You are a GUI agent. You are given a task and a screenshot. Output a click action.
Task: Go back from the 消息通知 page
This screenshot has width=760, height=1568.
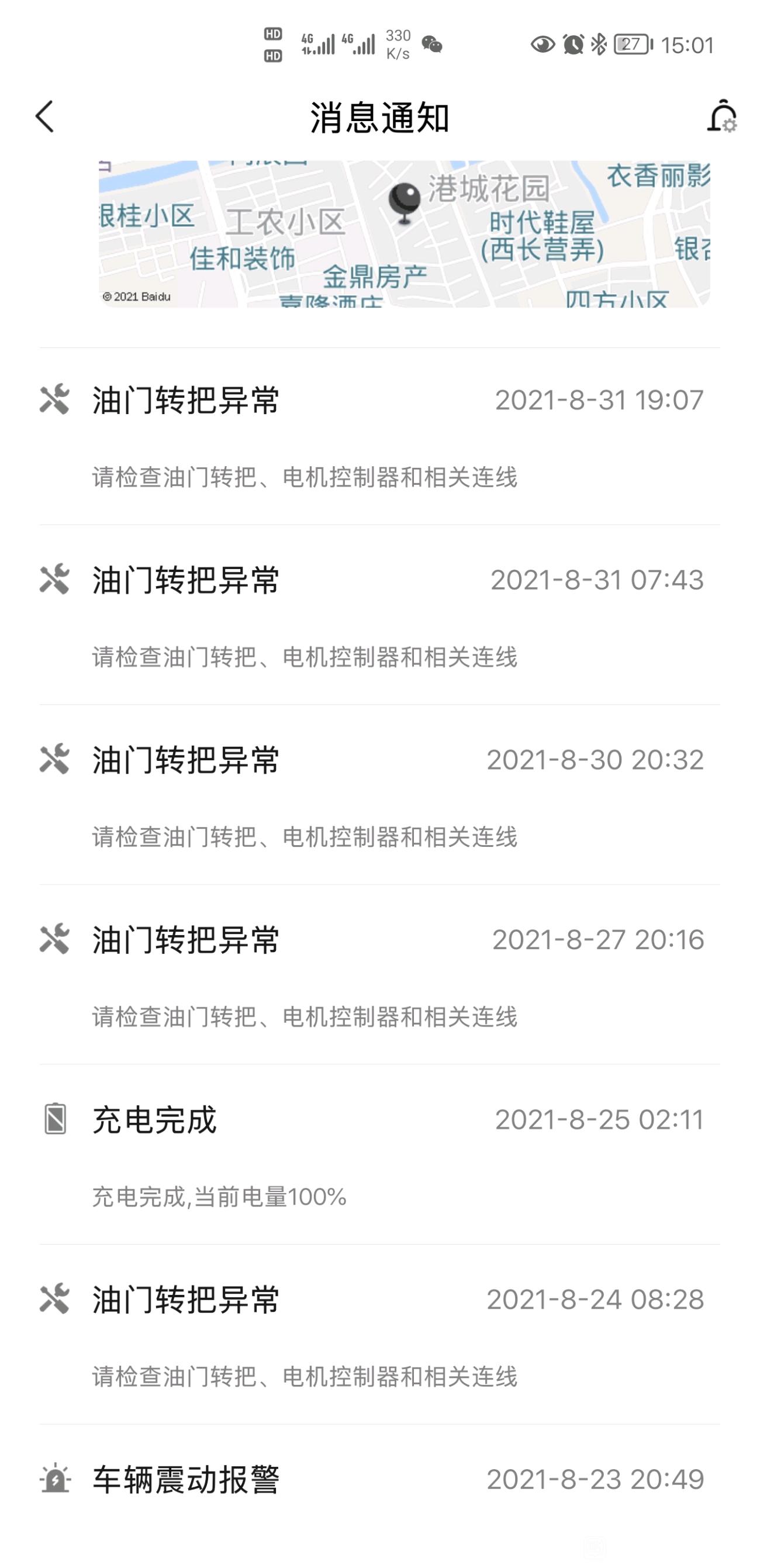tap(45, 116)
